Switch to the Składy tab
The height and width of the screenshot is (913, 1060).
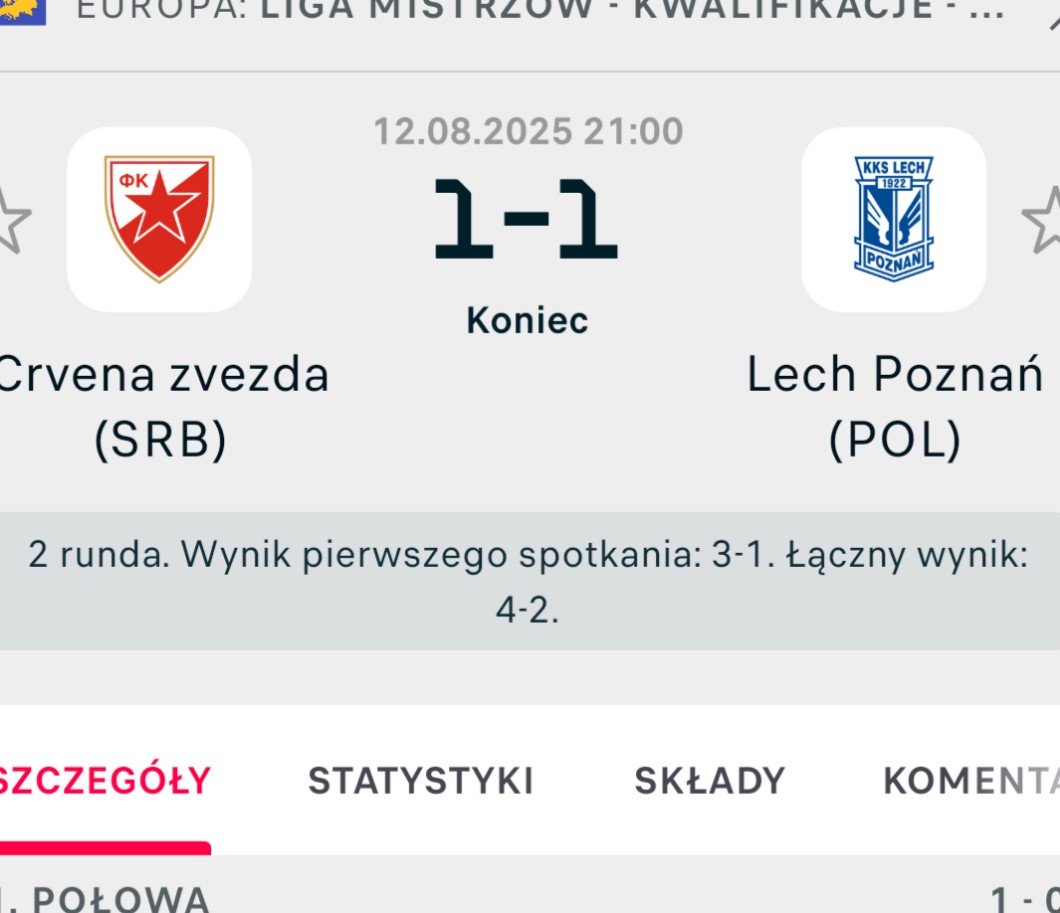point(709,781)
